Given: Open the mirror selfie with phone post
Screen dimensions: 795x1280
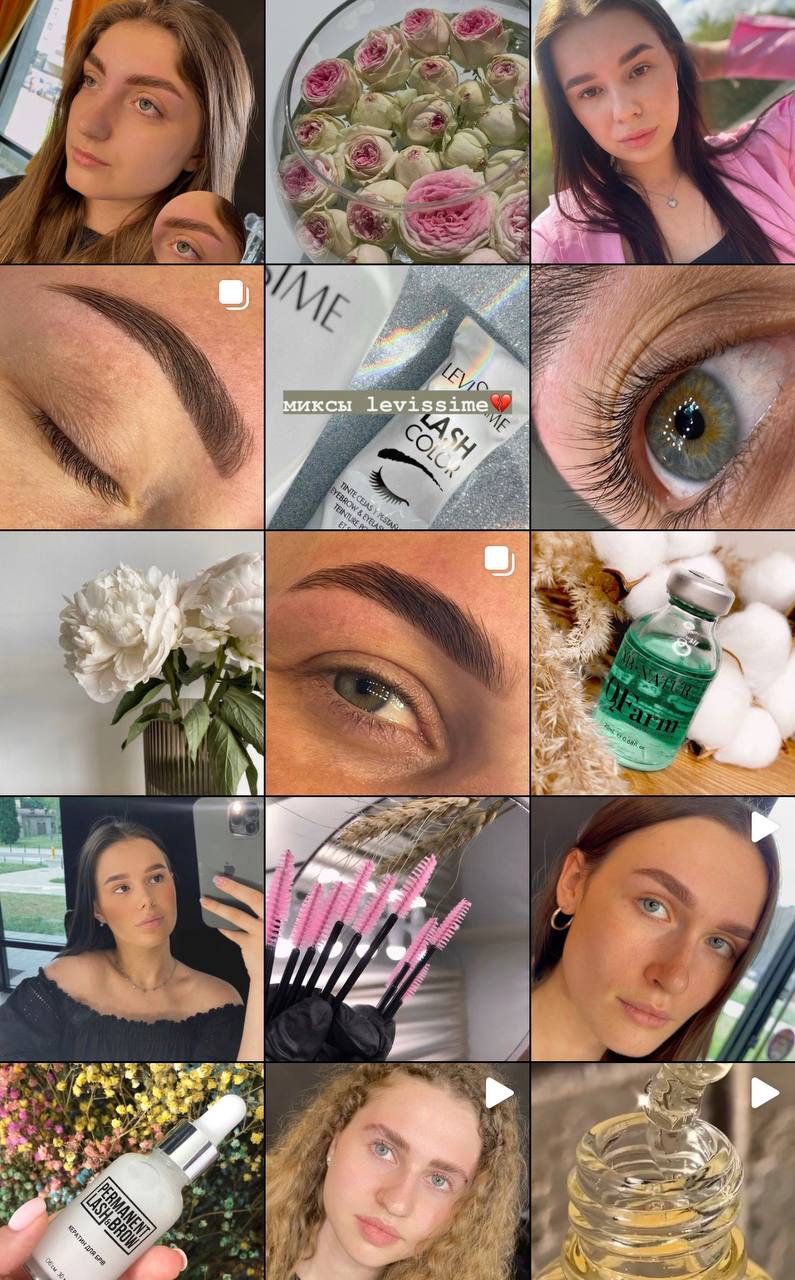Looking at the screenshot, I should tap(132, 929).
